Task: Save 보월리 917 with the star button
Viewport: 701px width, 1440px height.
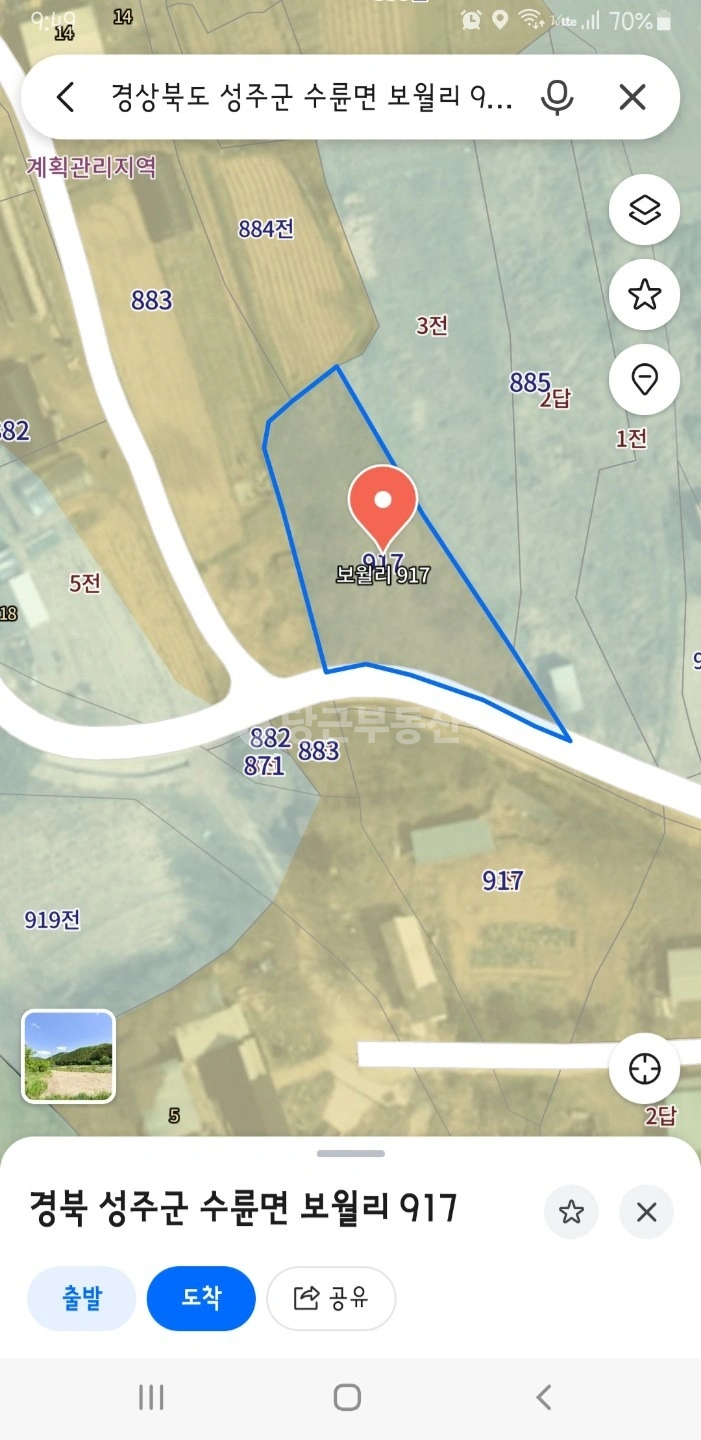Action: 571,1213
